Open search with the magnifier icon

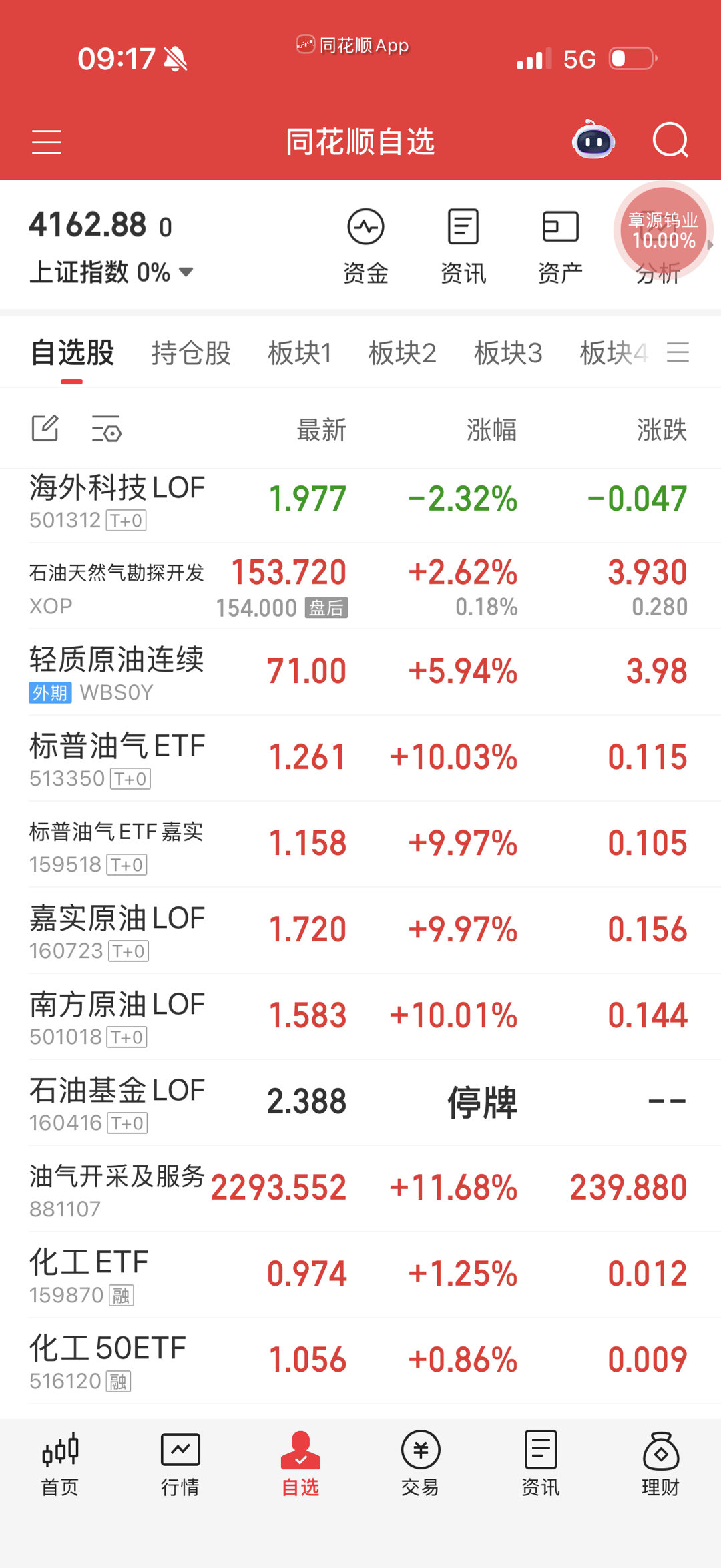[x=671, y=141]
